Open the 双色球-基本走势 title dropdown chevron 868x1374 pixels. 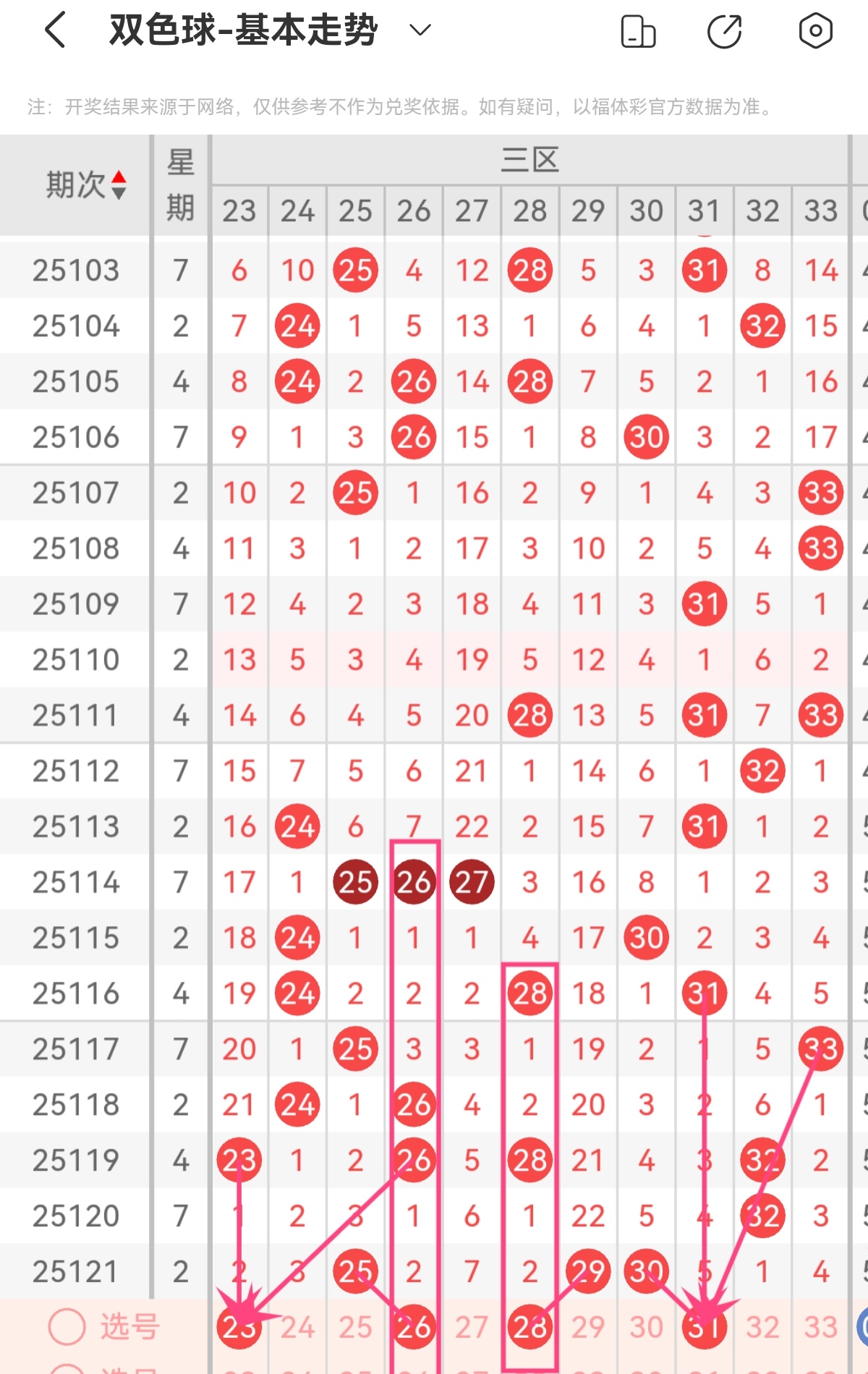(x=418, y=33)
